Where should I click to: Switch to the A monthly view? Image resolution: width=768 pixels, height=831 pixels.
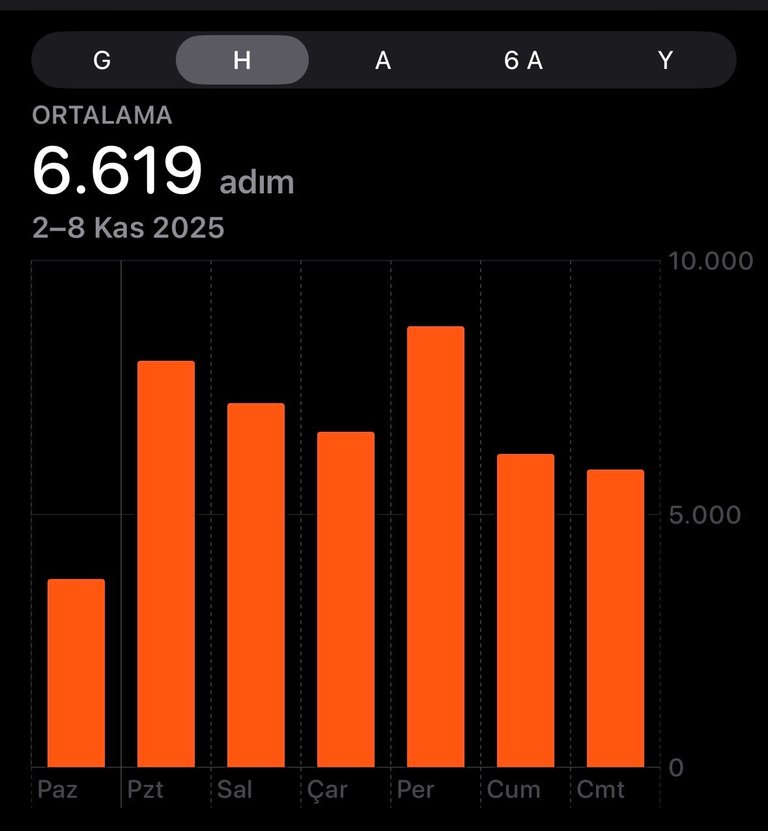coord(383,60)
